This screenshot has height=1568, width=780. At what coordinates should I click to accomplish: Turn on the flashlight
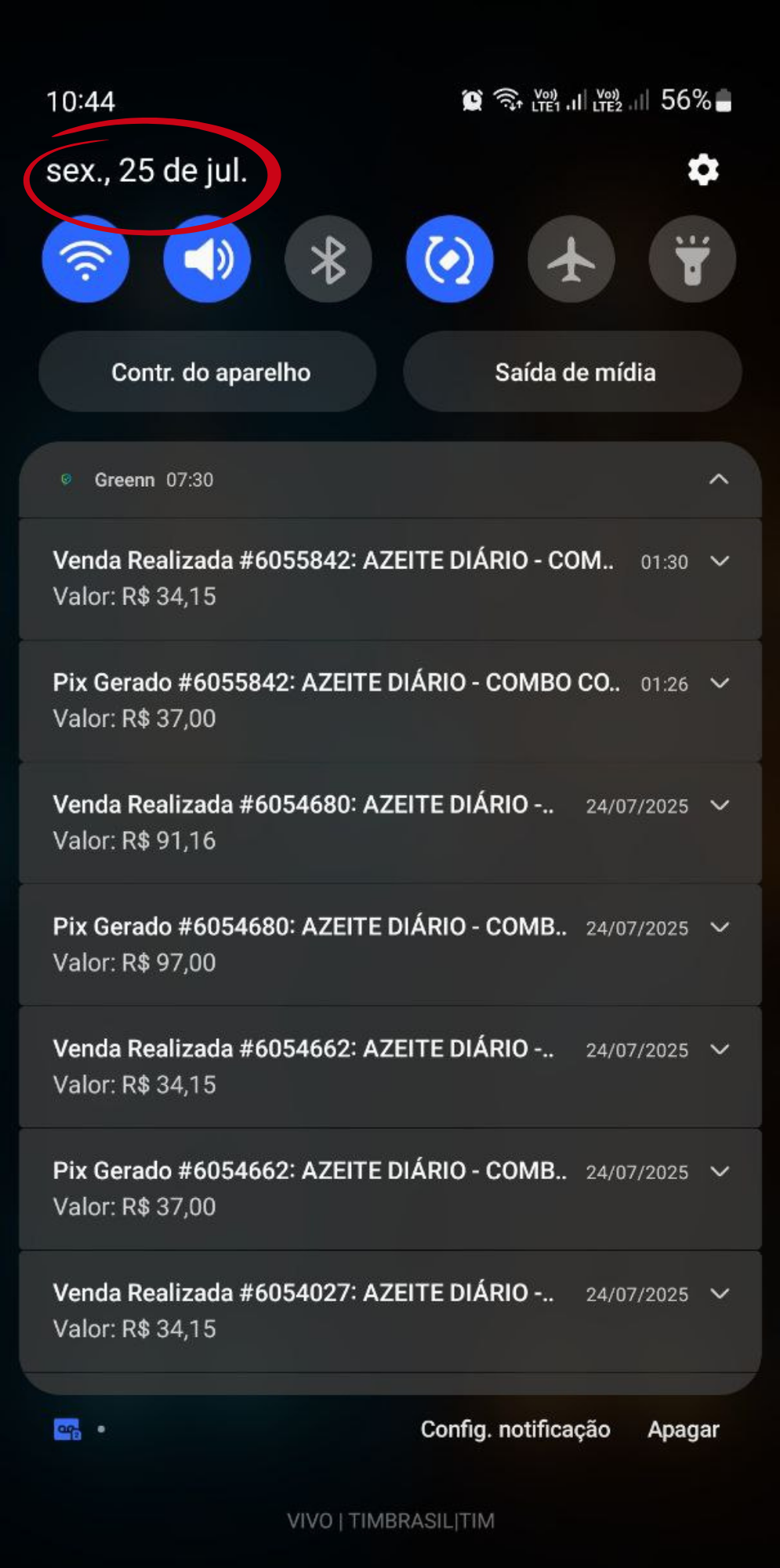click(x=692, y=259)
